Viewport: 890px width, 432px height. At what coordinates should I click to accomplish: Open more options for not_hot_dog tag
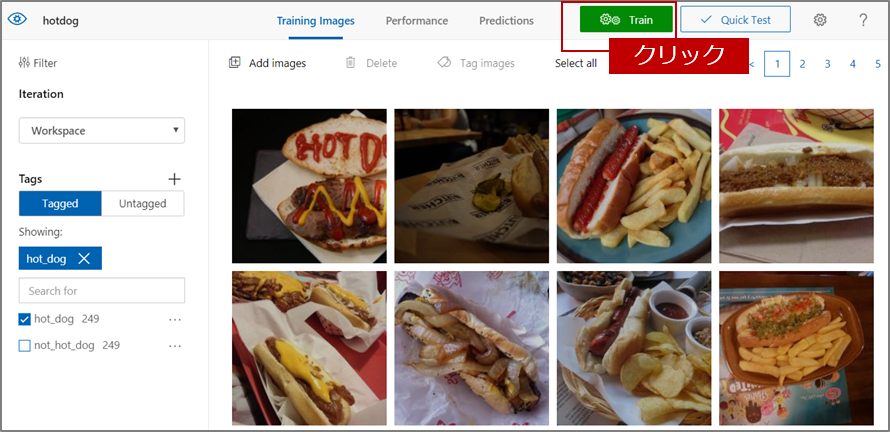tap(175, 345)
